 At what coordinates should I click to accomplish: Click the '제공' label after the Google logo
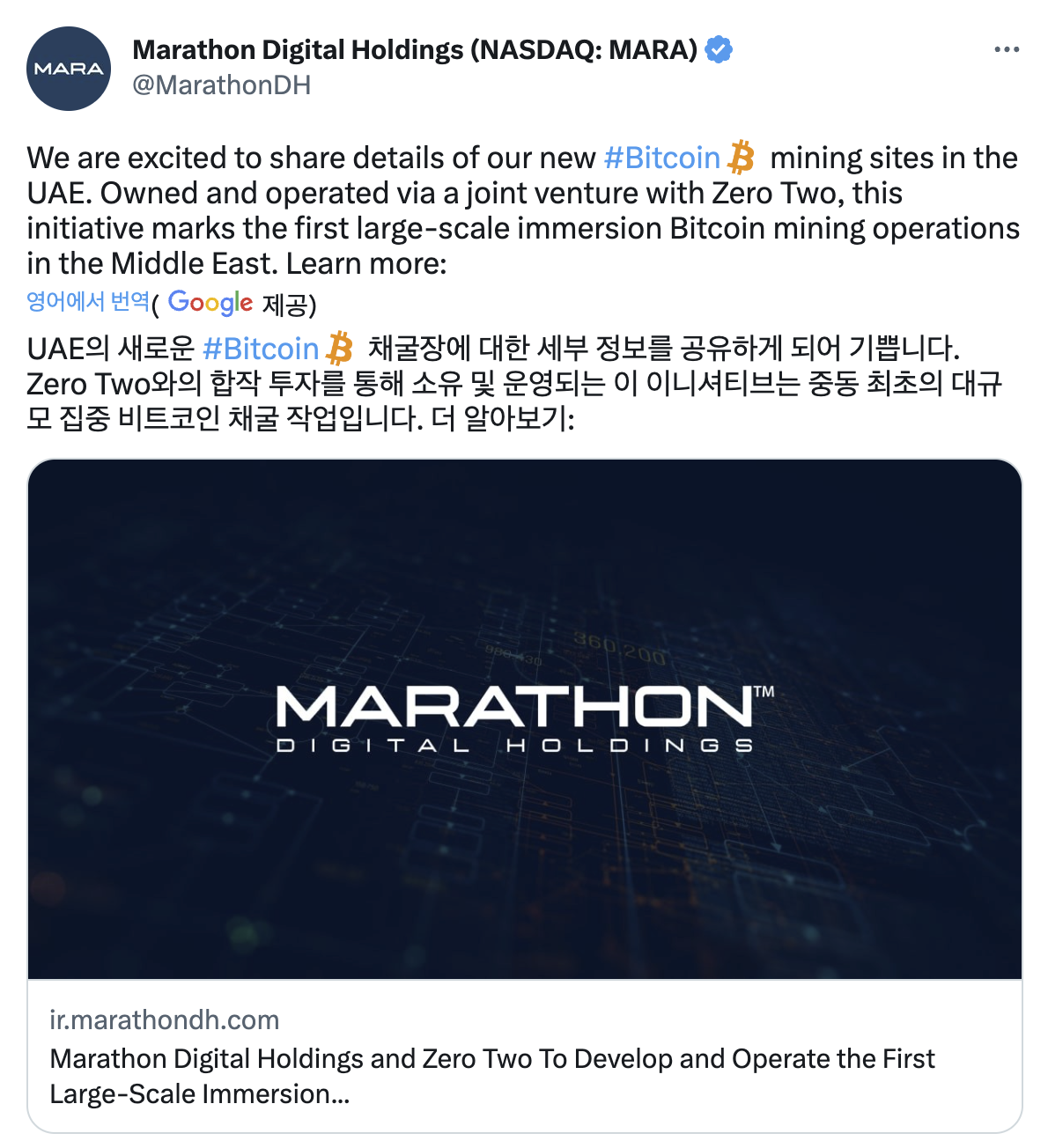(282, 304)
